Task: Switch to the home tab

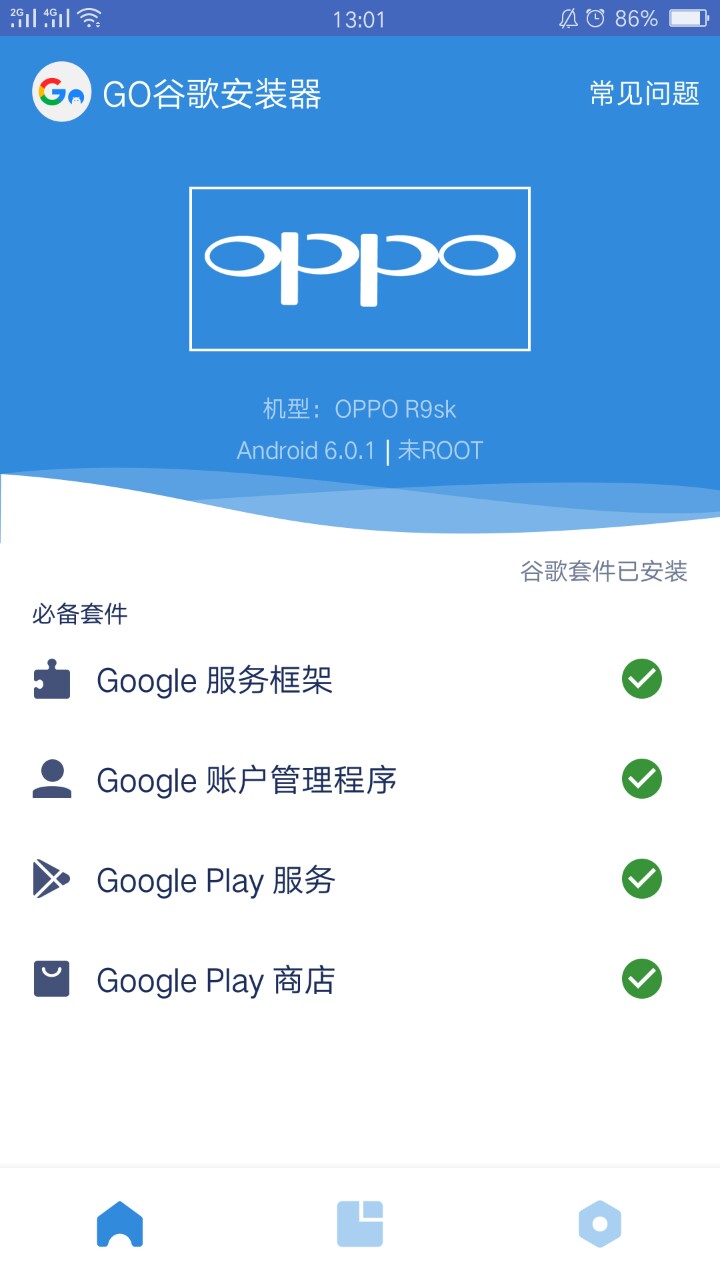Action: click(120, 1224)
